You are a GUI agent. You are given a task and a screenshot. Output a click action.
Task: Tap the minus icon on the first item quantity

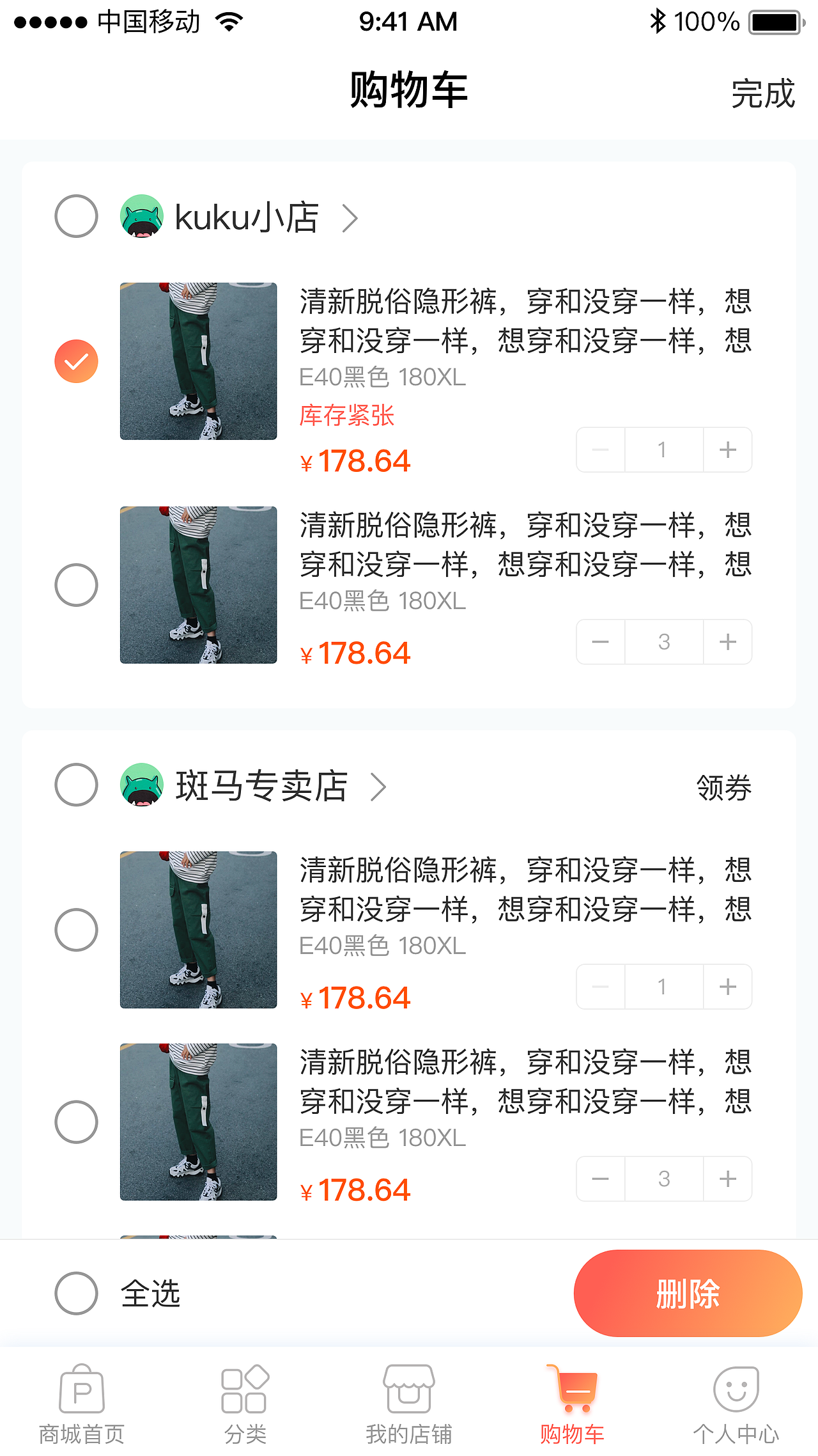click(599, 450)
